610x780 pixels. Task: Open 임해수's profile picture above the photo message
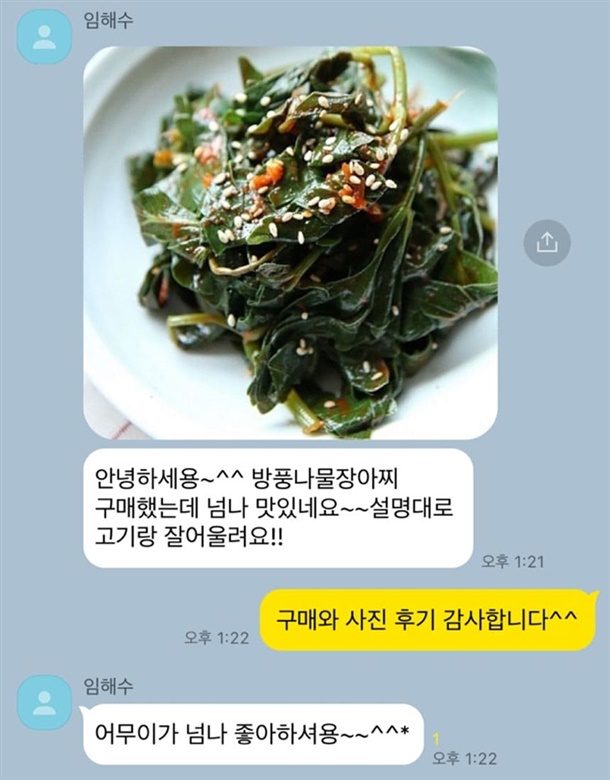(x=44, y=37)
